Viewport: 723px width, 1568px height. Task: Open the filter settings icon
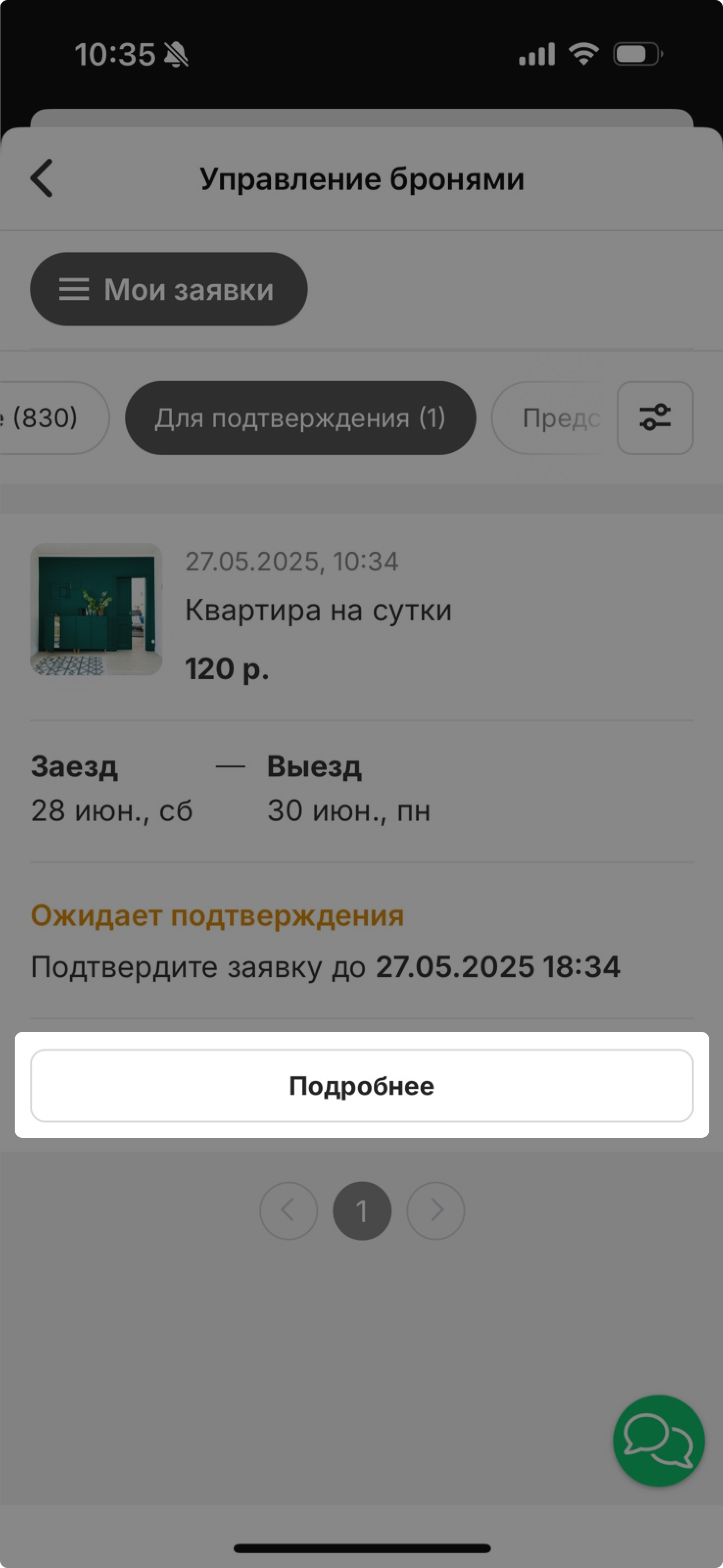pos(655,417)
